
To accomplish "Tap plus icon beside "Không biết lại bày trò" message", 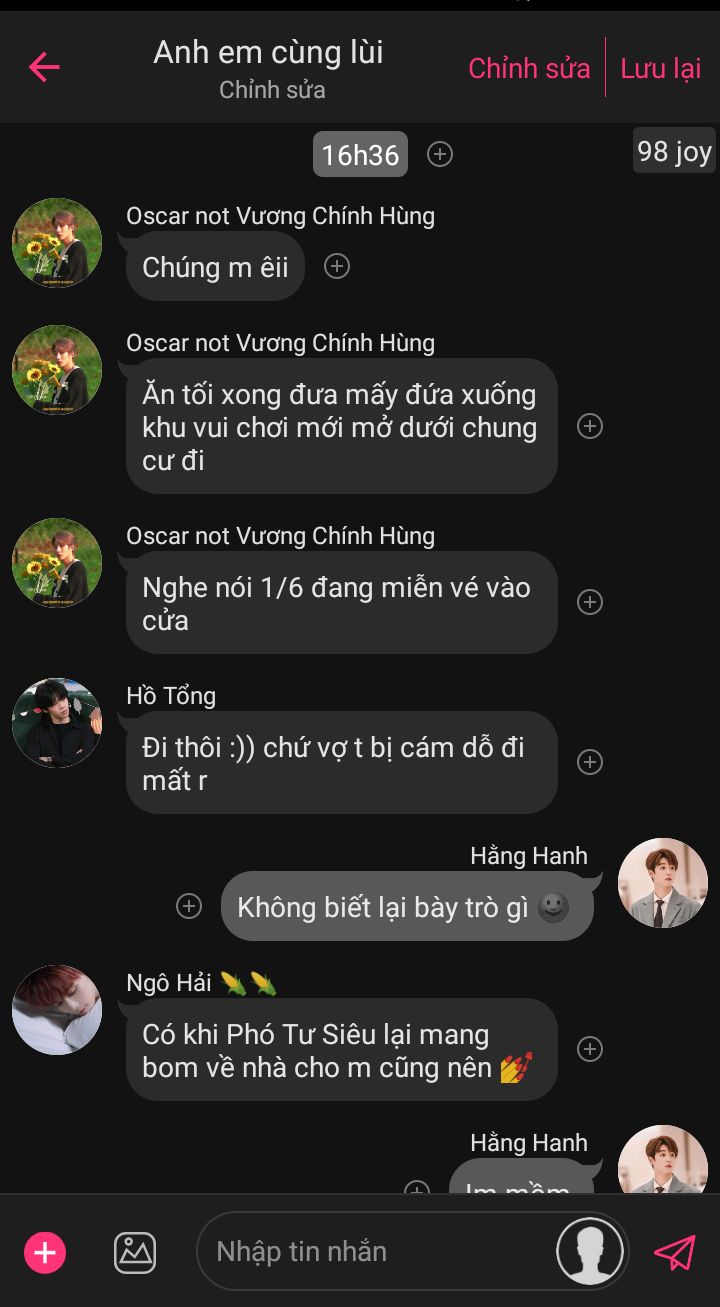I will [x=189, y=906].
